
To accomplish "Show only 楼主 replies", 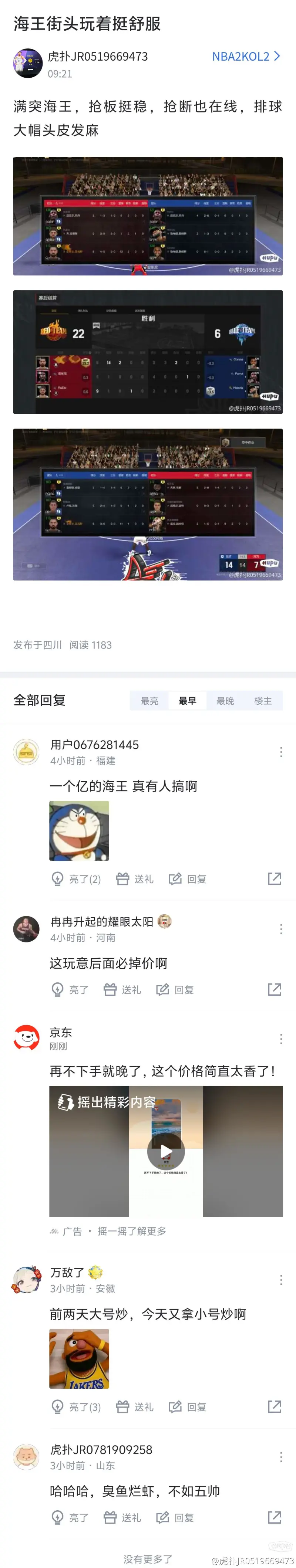I will (262, 701).
